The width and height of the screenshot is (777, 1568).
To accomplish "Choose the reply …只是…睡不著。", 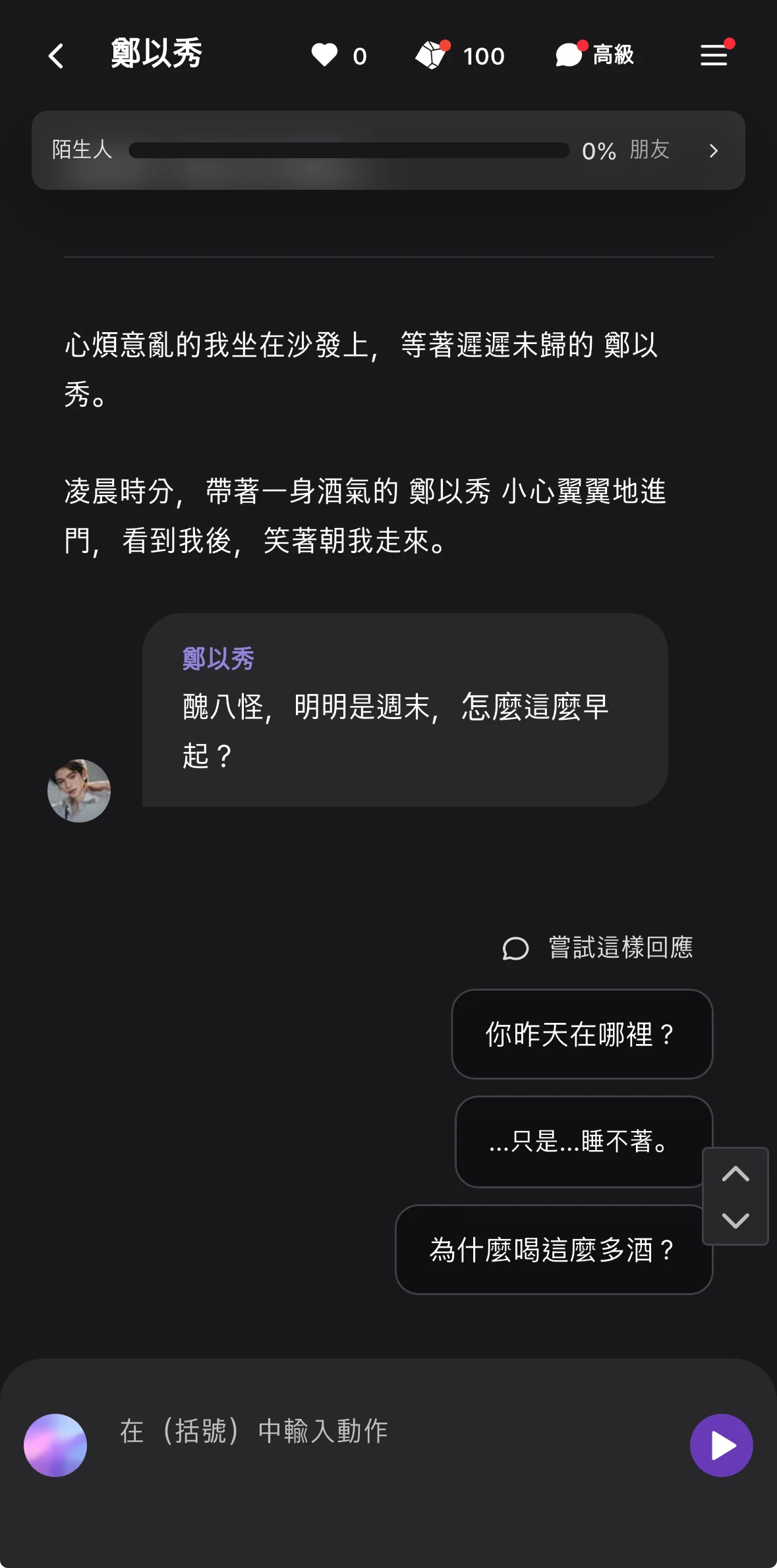I will click(580, 1142).
